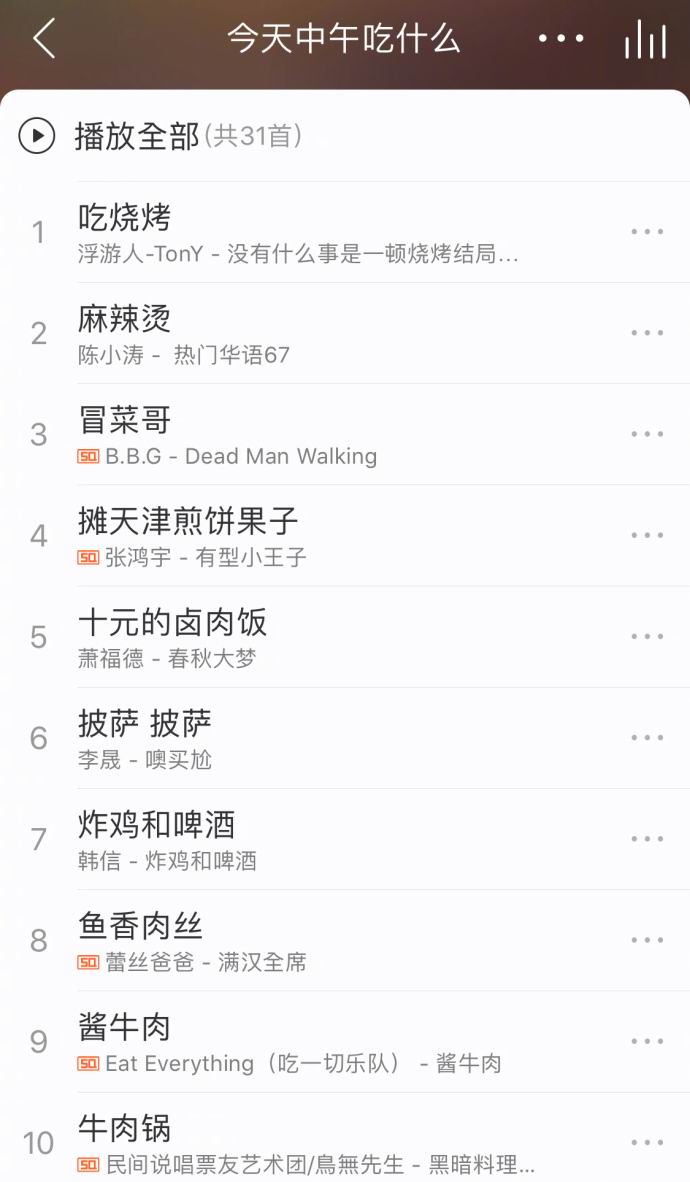Open more options for 冒菜哥
The width and height of the screenshot is (690, 1182).
click(647, 434)
